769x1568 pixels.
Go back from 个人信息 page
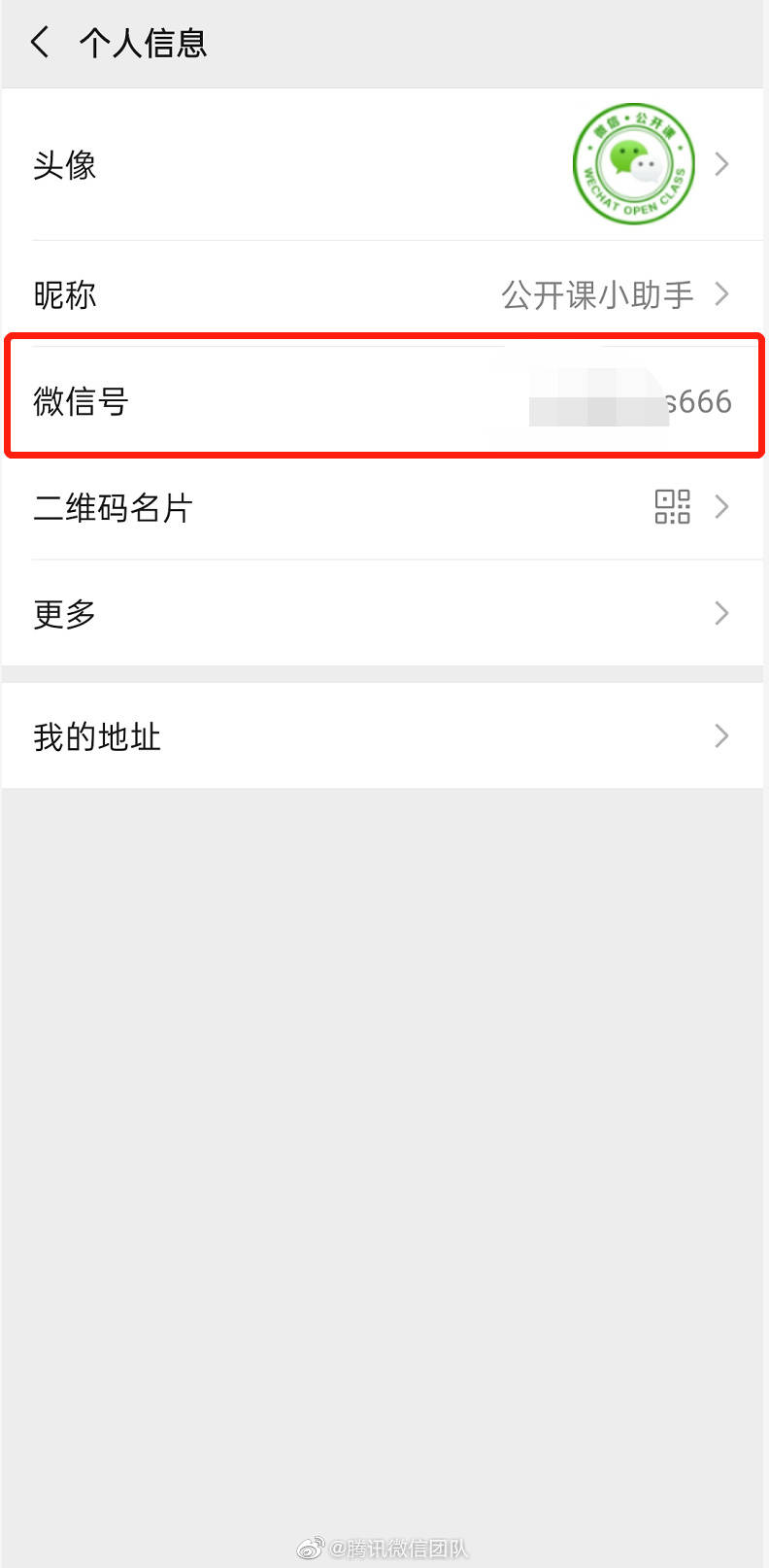point(40,43)
